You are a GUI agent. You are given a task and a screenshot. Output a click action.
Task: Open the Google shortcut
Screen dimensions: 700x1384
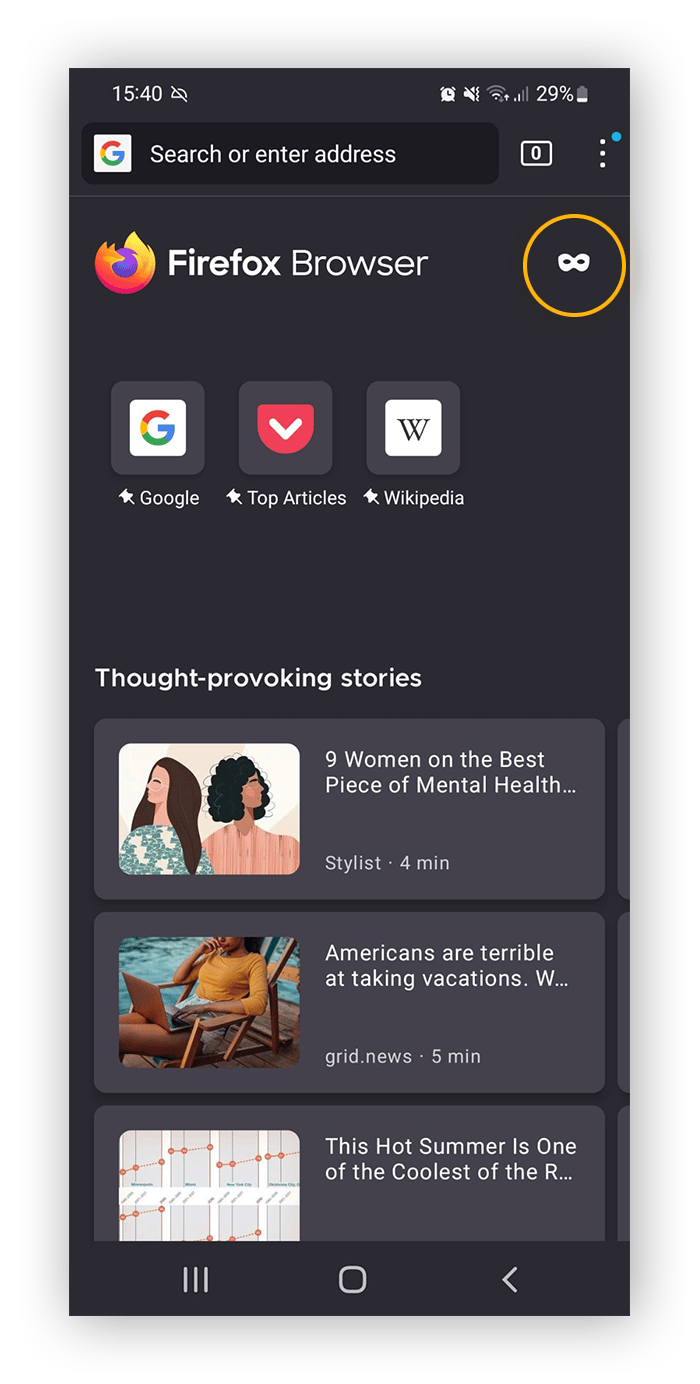click(x=158, y=428)
